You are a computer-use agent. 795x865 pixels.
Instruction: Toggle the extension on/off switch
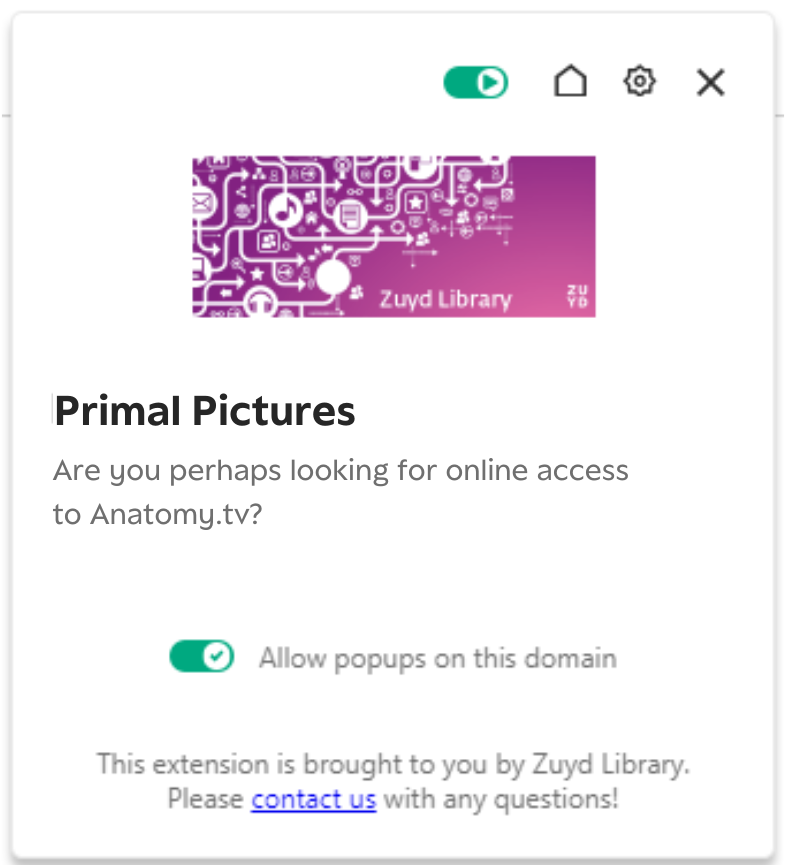[476, 83]
